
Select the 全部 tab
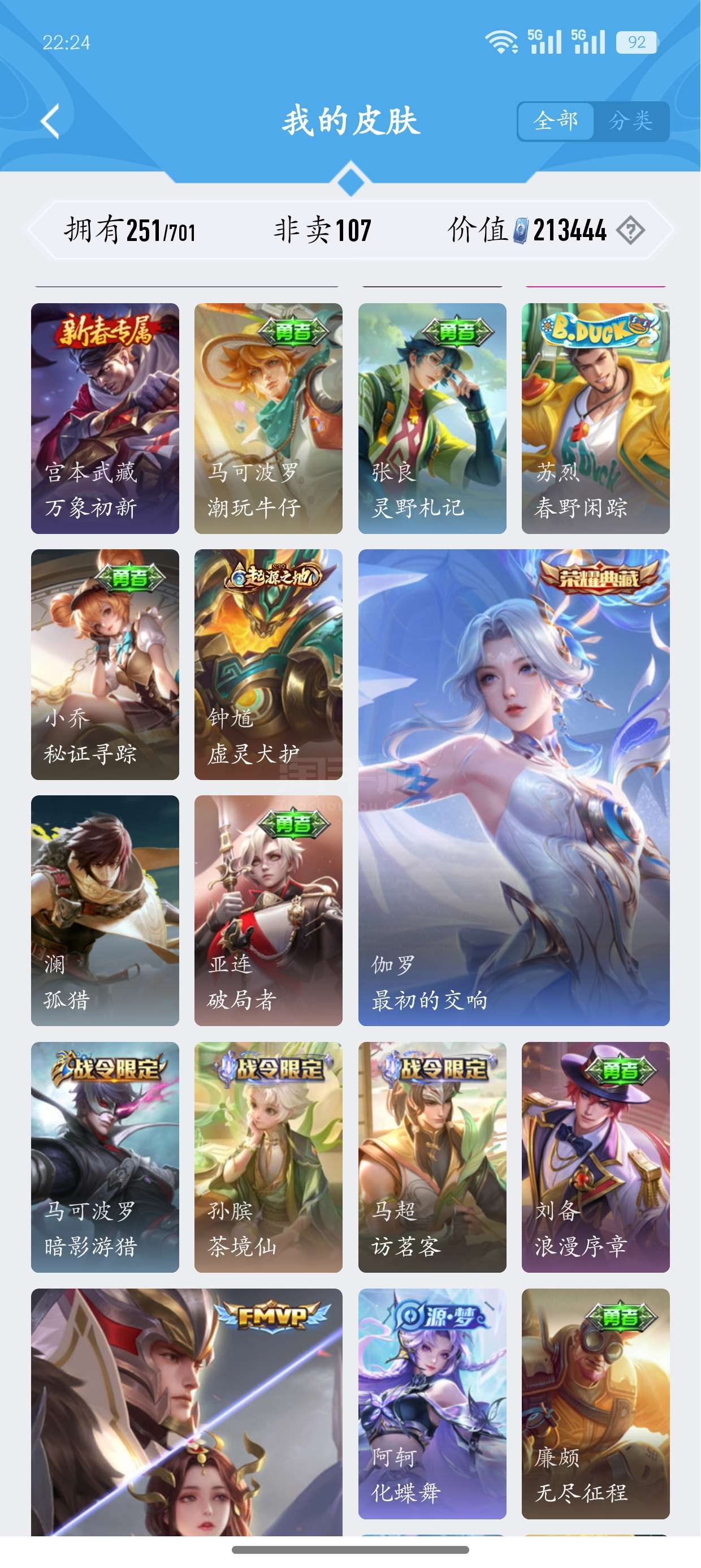556,121
